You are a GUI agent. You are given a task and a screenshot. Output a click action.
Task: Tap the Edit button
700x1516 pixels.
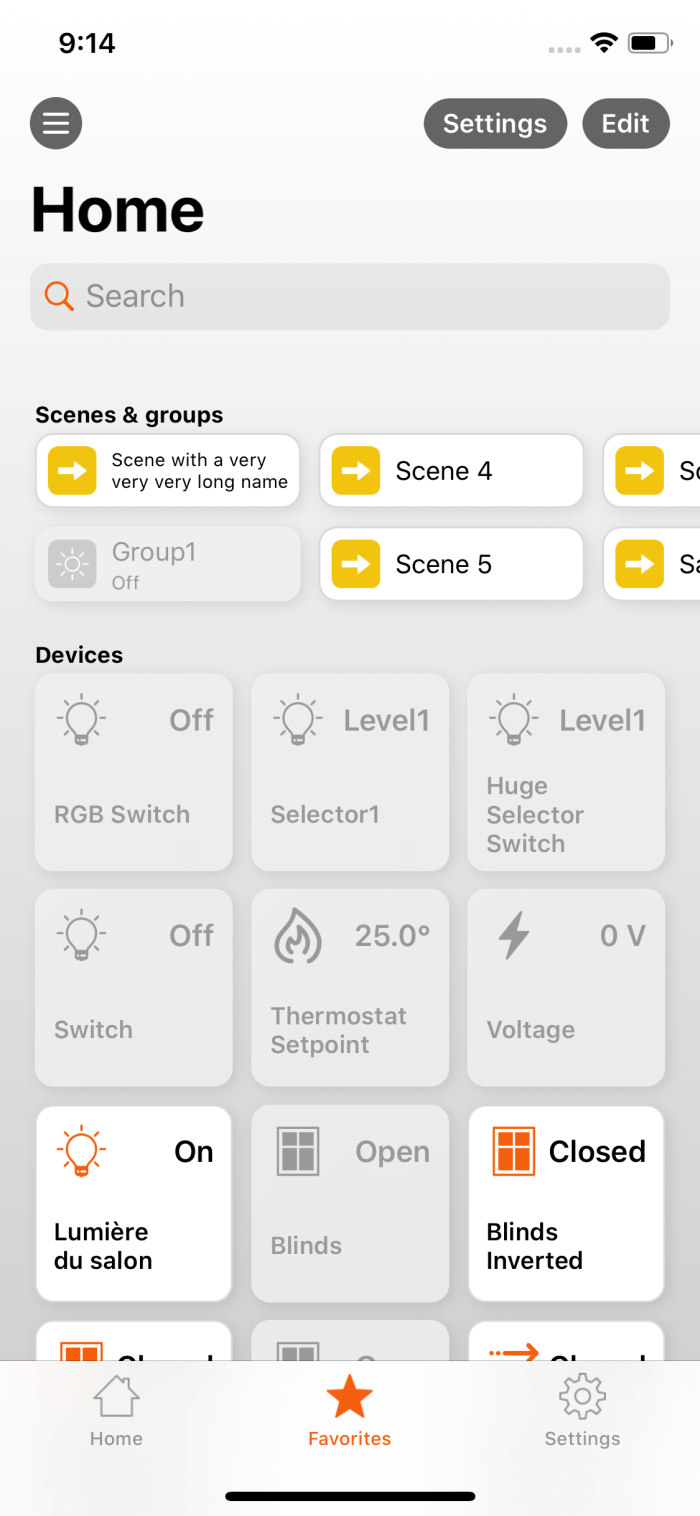click(x=625, y=124)
